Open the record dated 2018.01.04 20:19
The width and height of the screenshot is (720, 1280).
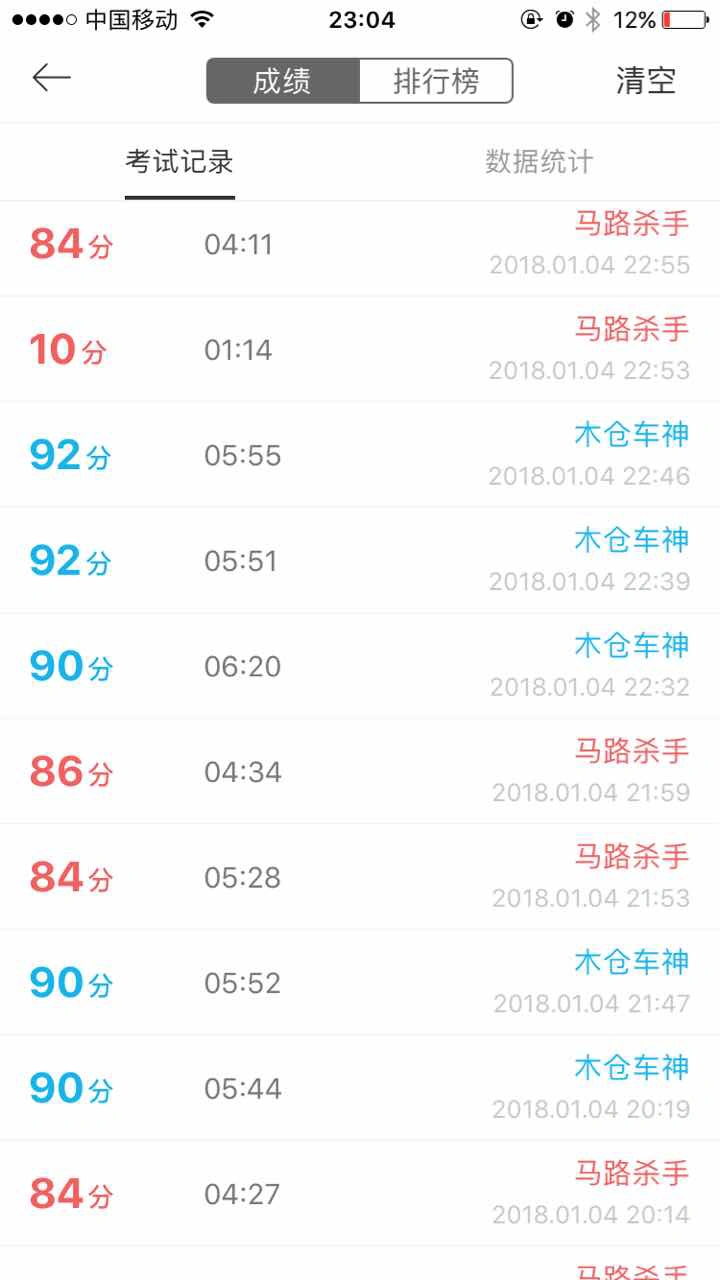click(x=360, y=1088)
